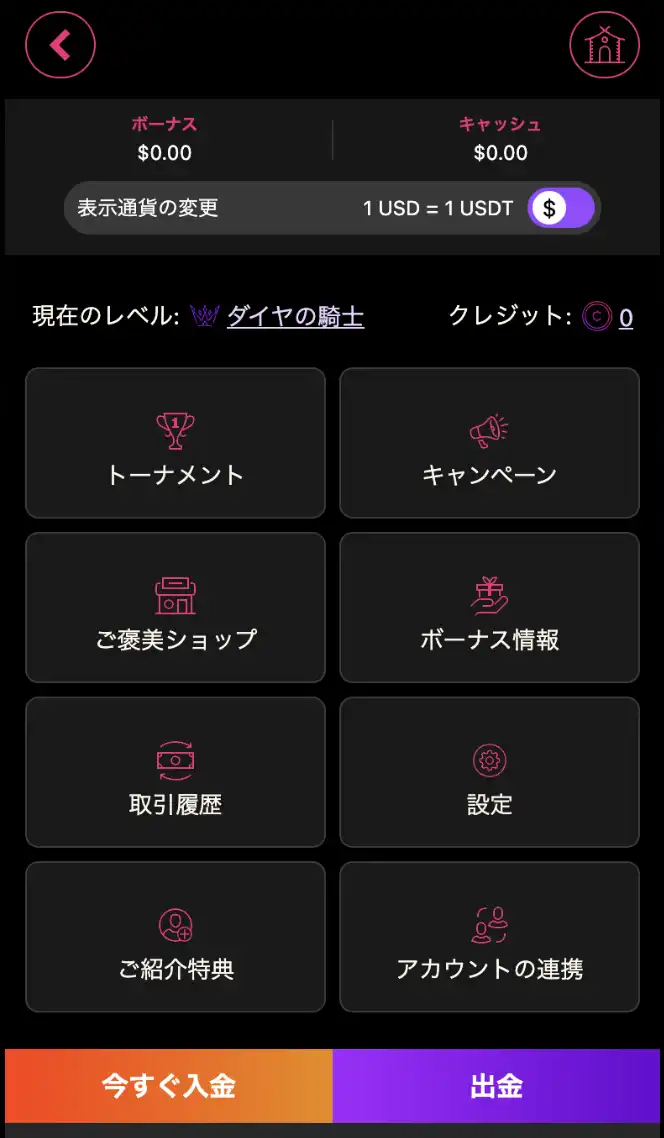664x1138 pixels.
Task: Go back with the arrow icon
Action: [60, 45]
